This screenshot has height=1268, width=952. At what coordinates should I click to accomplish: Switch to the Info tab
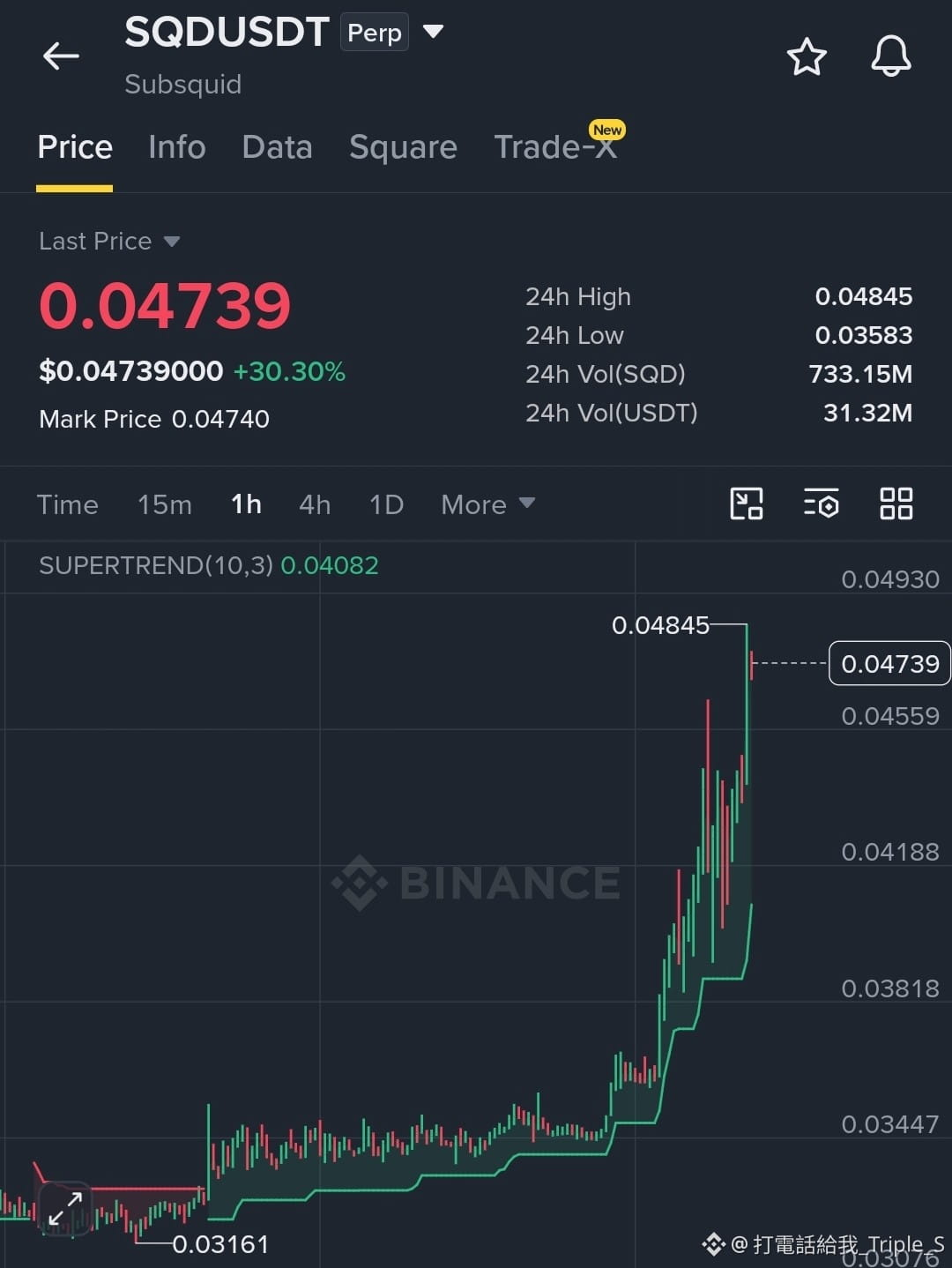click(x=177, y=147)
